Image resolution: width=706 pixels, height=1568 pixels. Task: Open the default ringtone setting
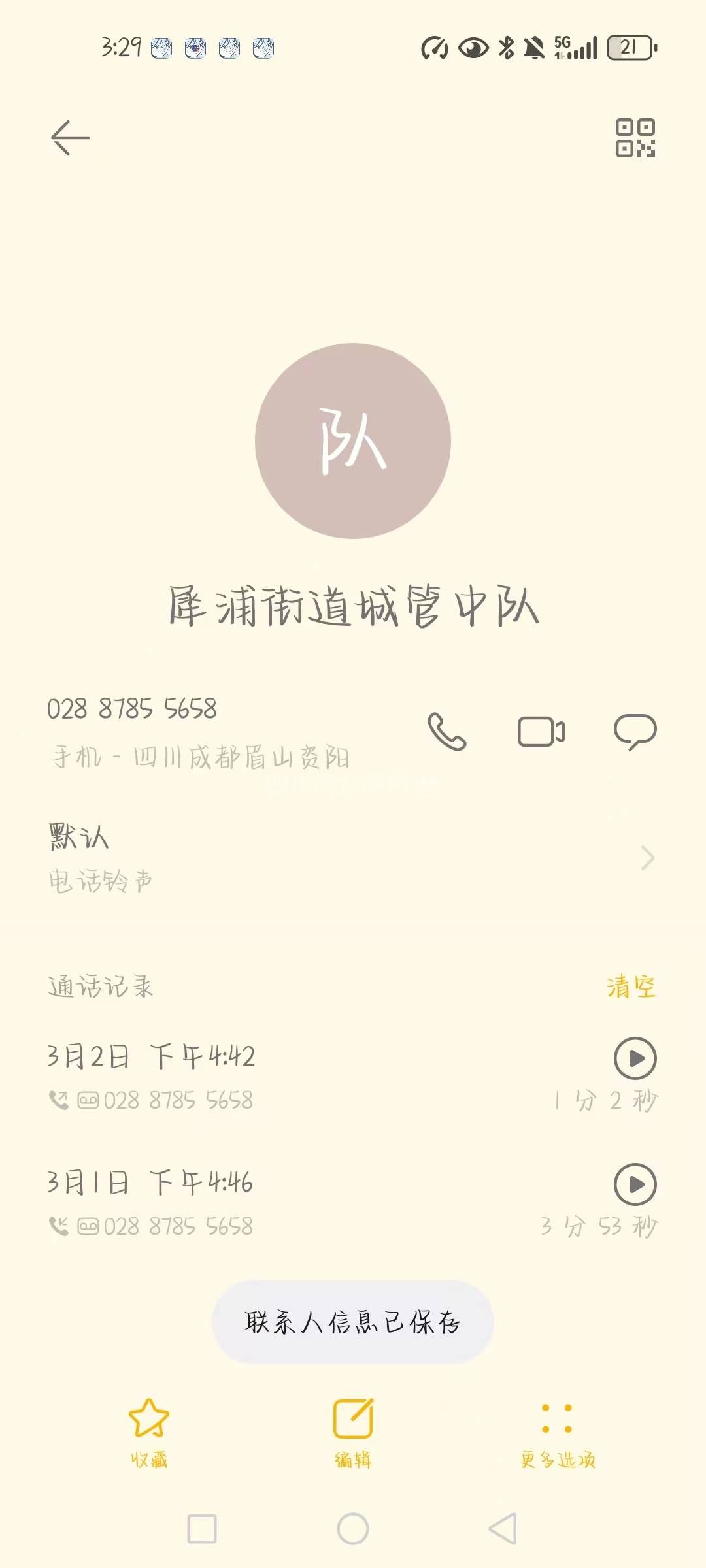[x=353, y=857]
